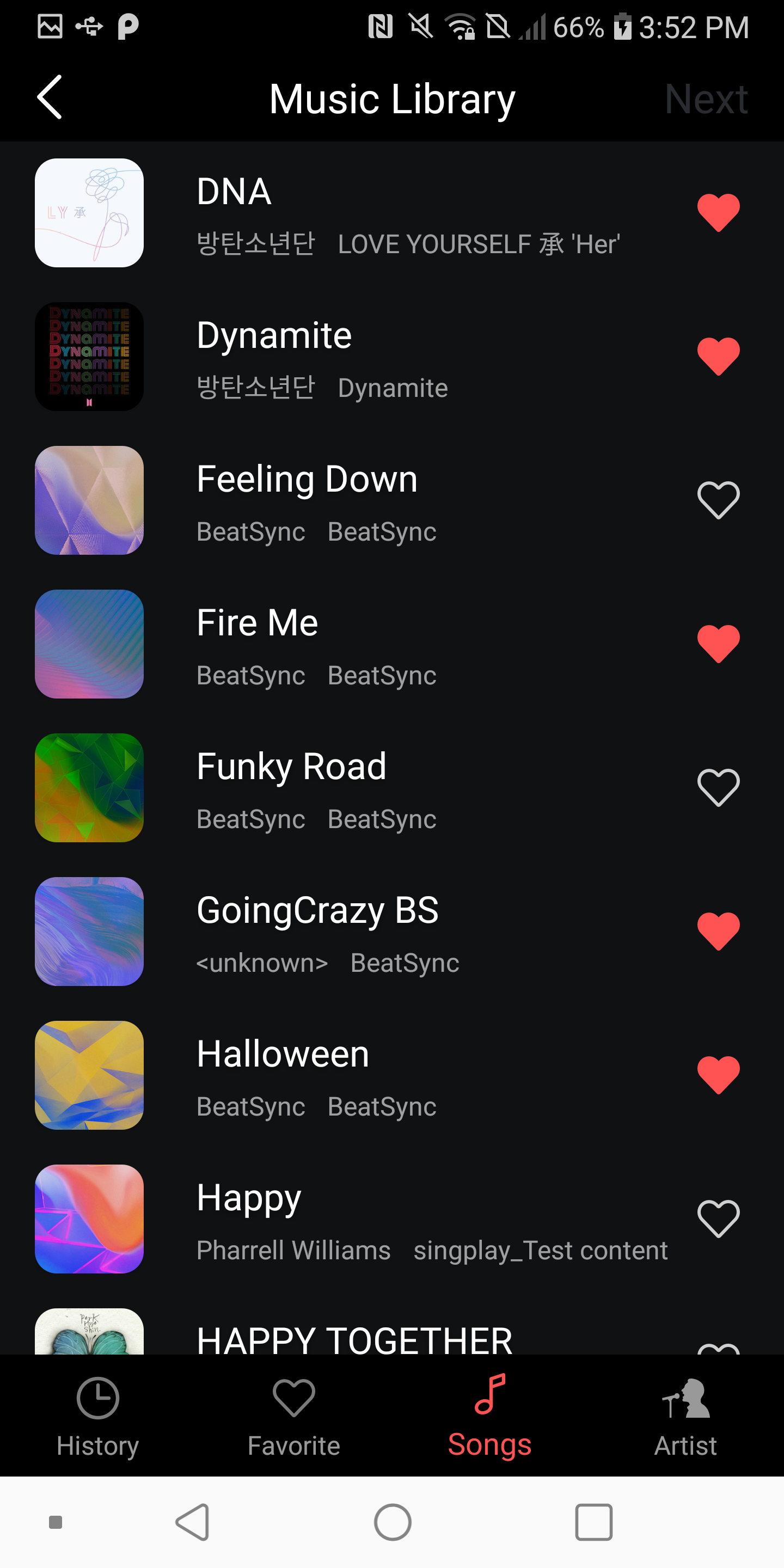Unfavorite the DNA song
Viewport: 784px width, 1568px height.
(x=719, y=212)
